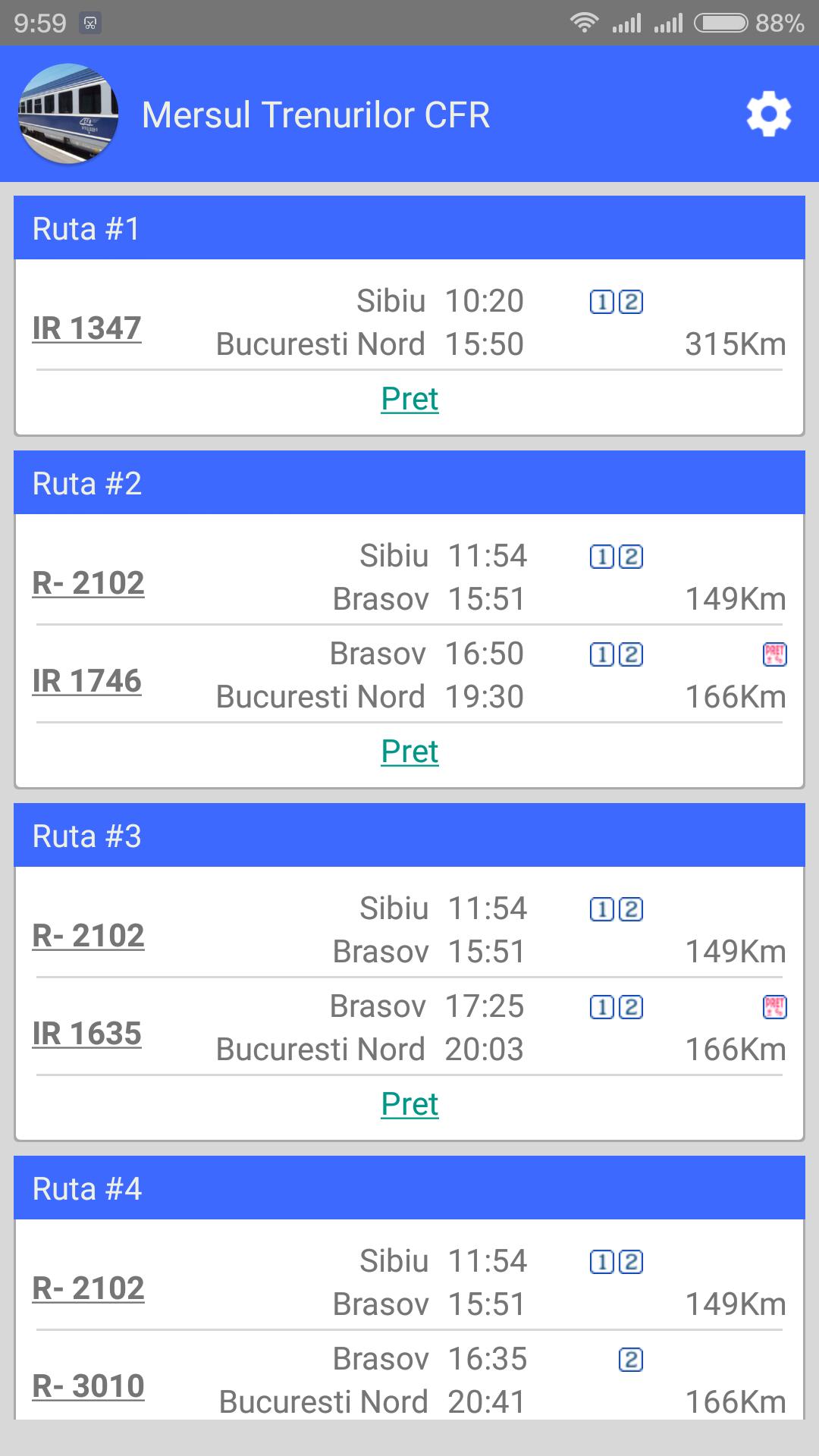The width and height of the screenshot is (819, 1456).
Task: Select first class icon for IR 1635
Action: point(601,1006)
